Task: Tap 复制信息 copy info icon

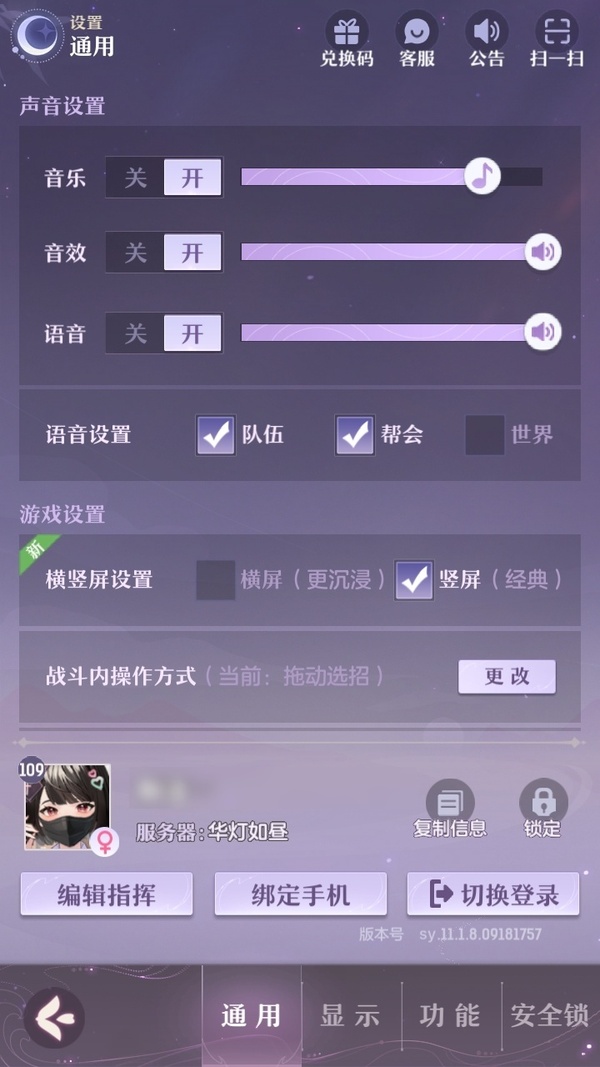Action: [450, 808]
